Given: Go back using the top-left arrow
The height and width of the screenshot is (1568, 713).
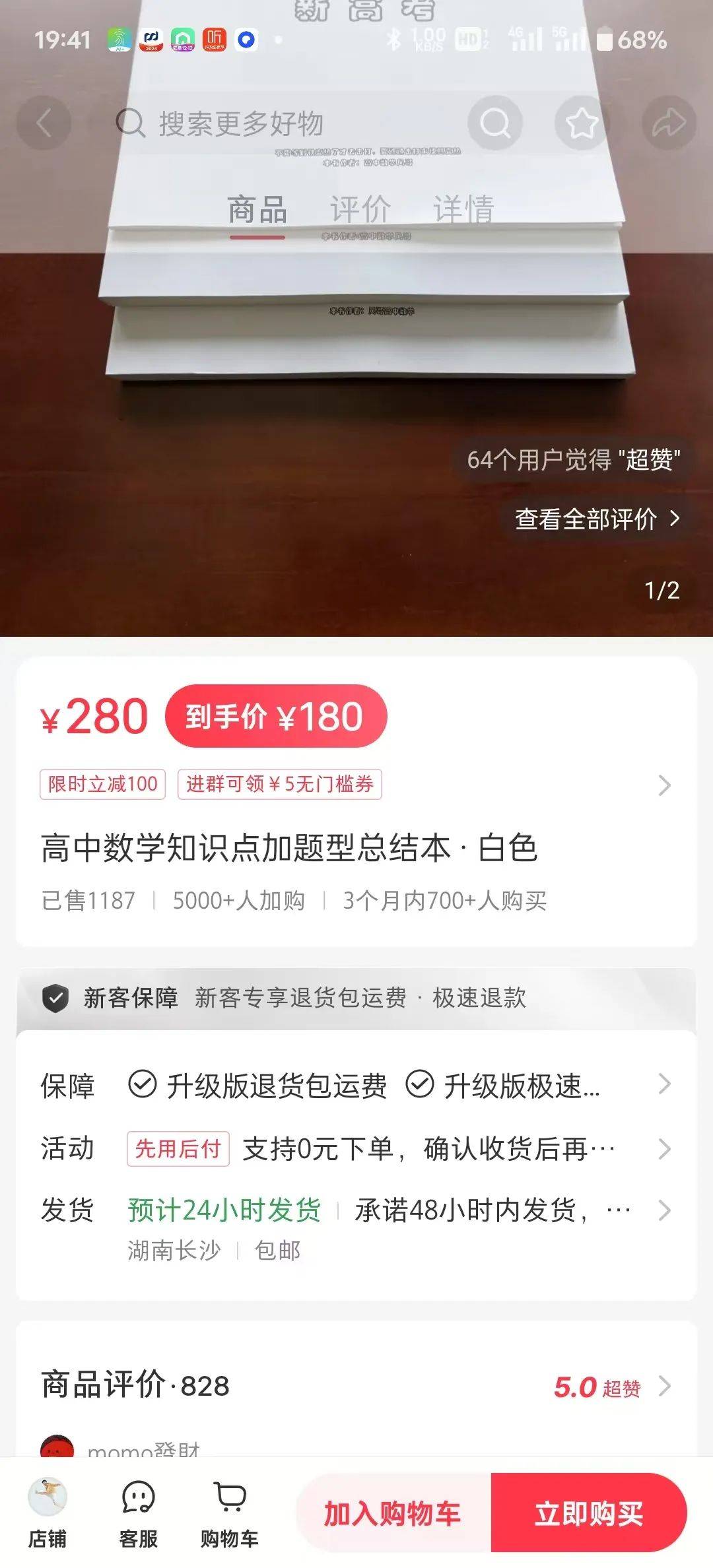Looking at the screenshot, I should tap(44, 123).
